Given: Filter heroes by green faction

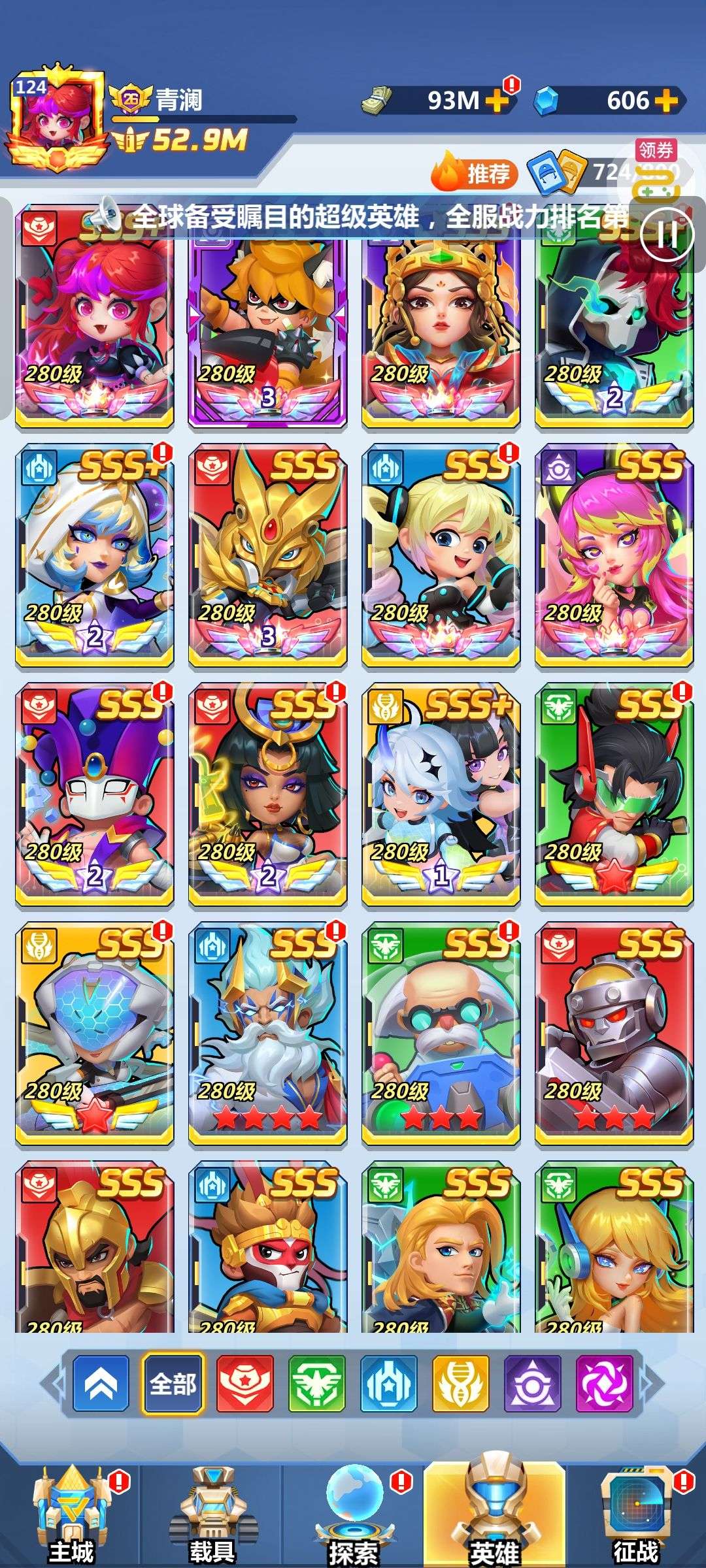Looking at the screenshot, I should [316, 1384].
